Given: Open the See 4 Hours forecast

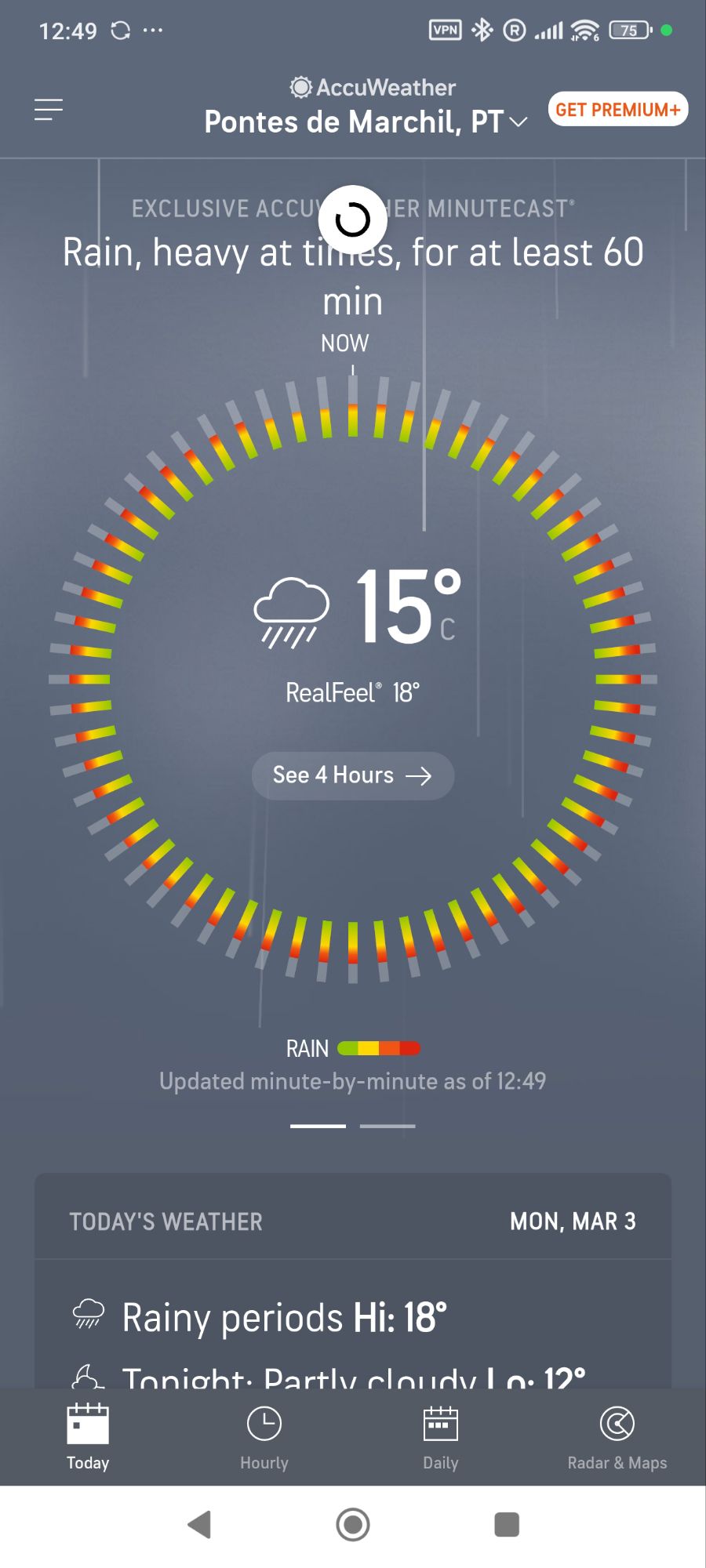Looking at the screenshot, I should pyautogui.click(x=352, y=775).
